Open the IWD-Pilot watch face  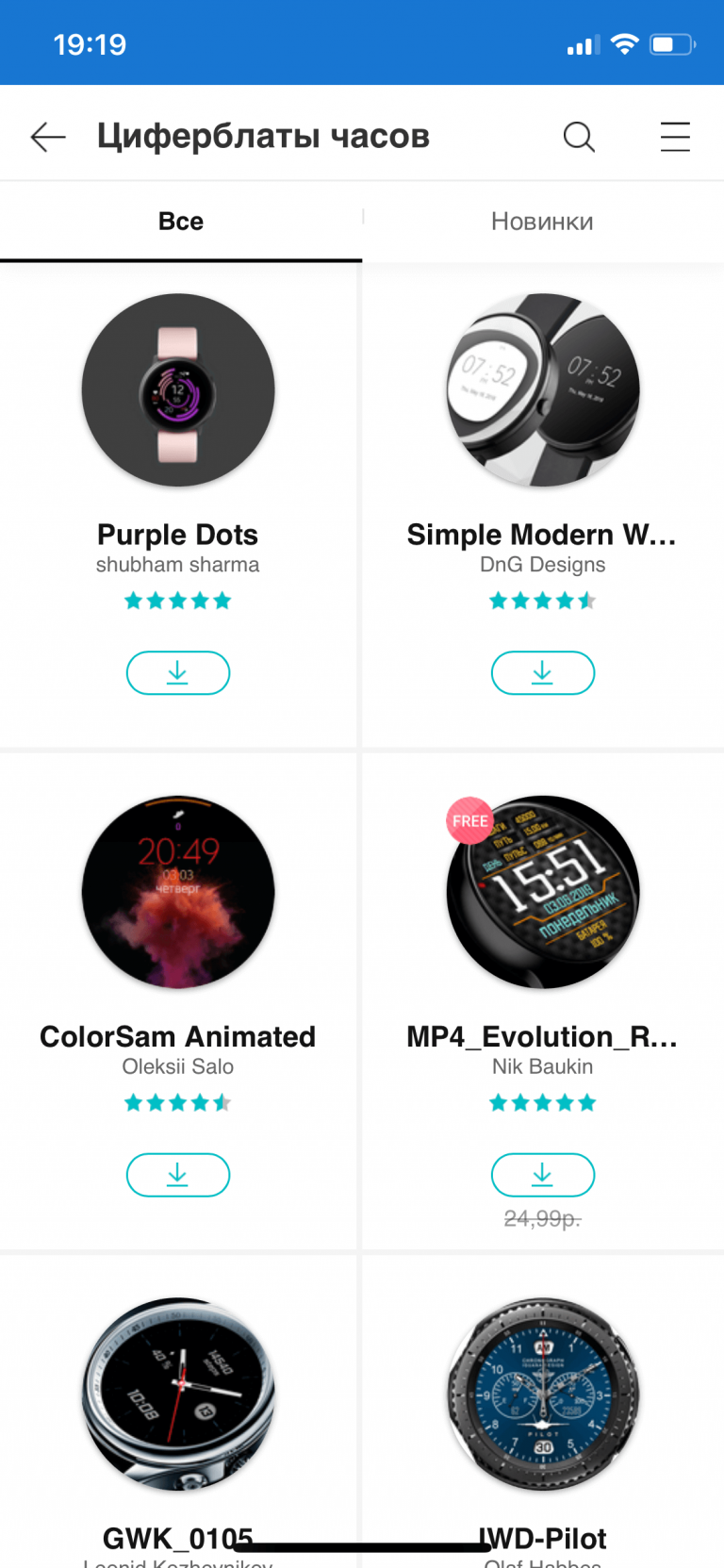tap(543, 1395)
